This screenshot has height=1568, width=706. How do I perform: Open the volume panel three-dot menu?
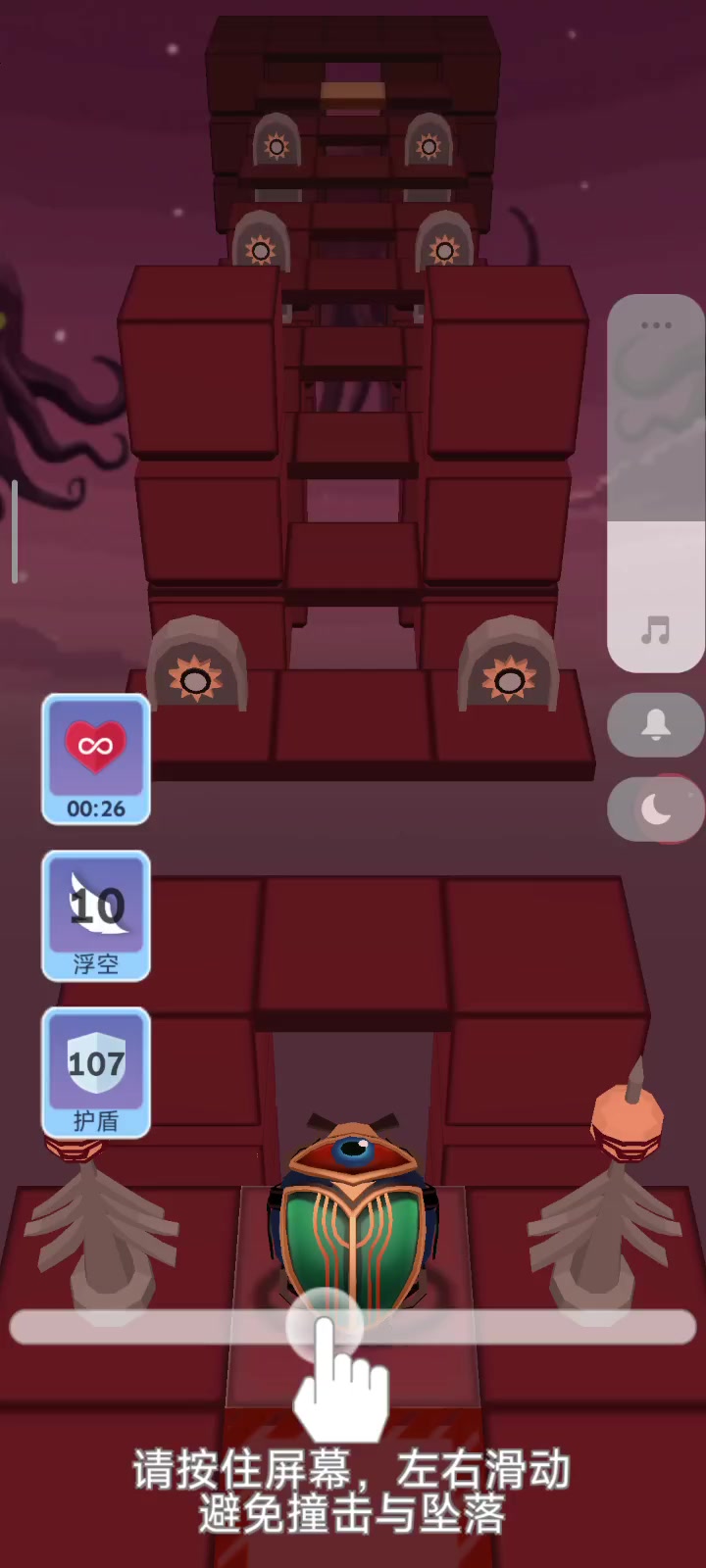(x=656, y=325)
